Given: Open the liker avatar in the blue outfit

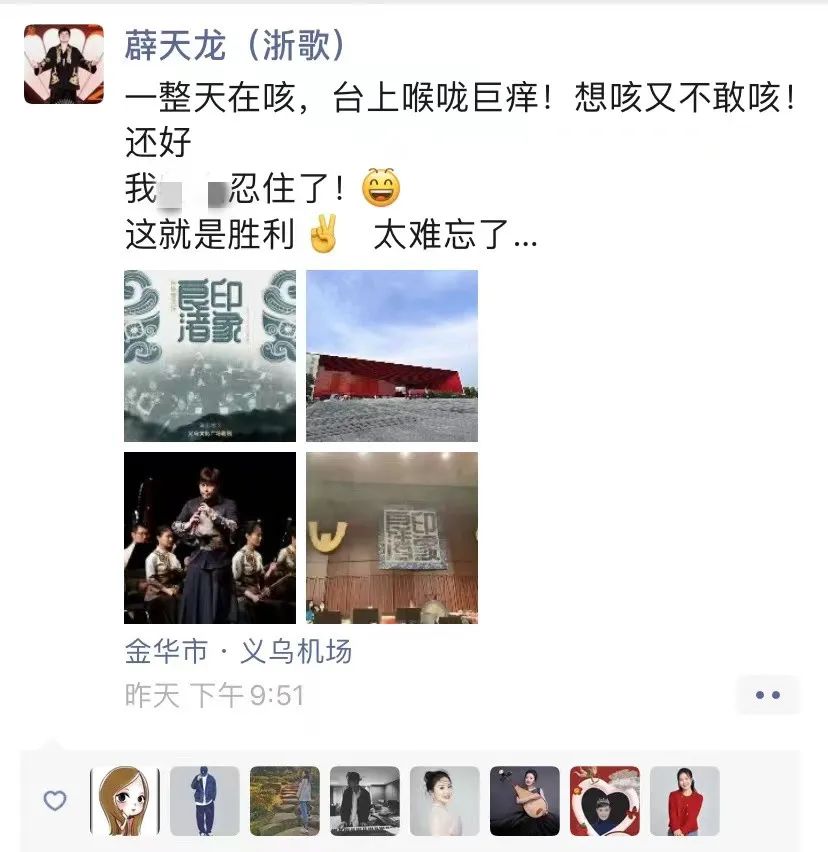Looking at the screenshot, I should [205, 801].
